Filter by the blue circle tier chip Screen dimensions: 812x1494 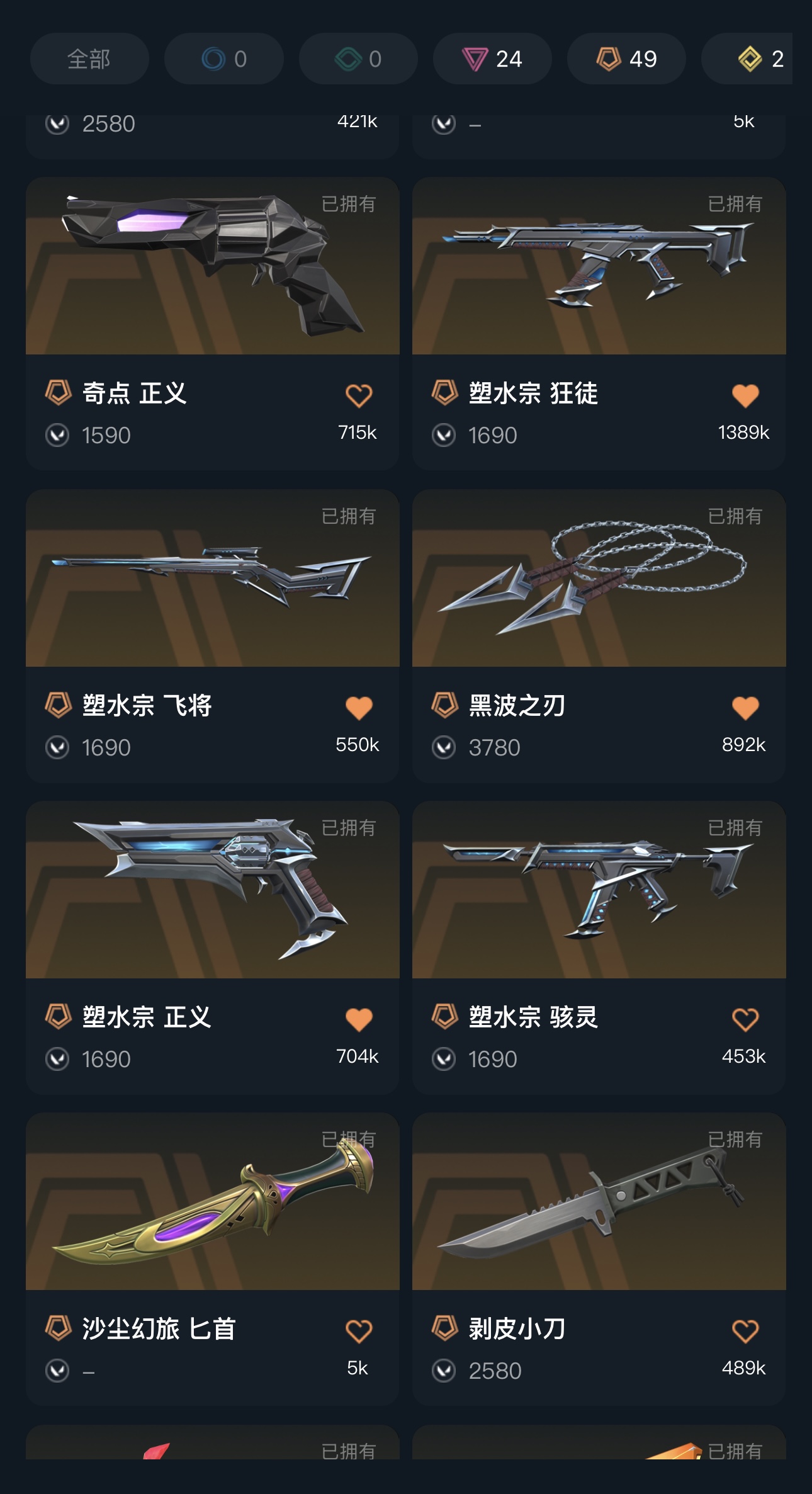pyautogui.click(x=223, y=59)
